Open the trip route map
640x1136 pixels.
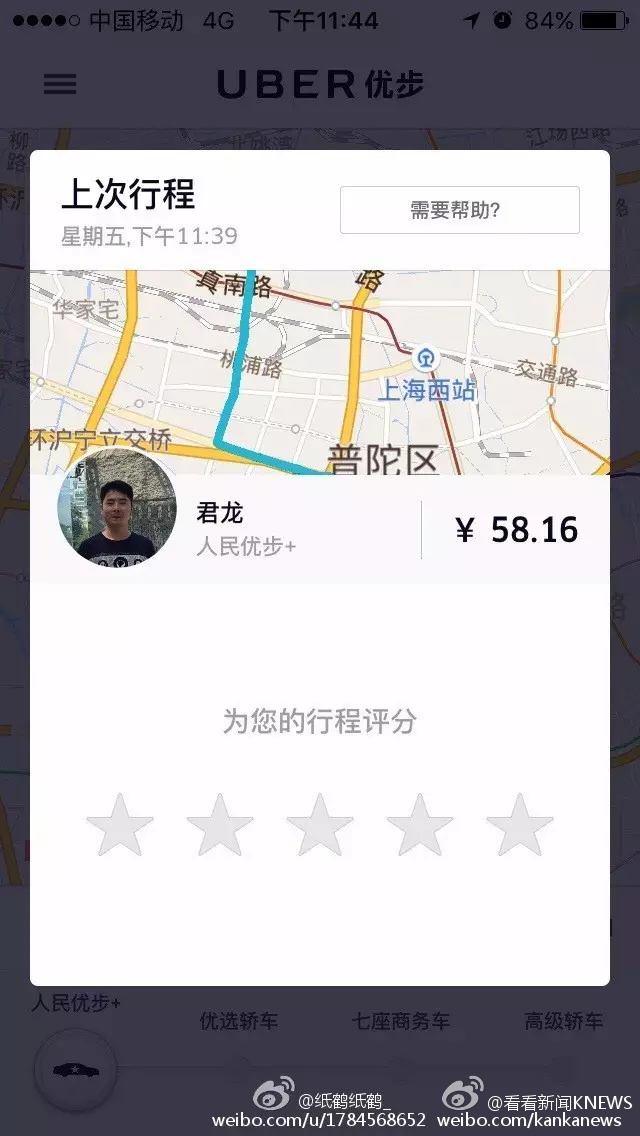(x=320, y=370)
